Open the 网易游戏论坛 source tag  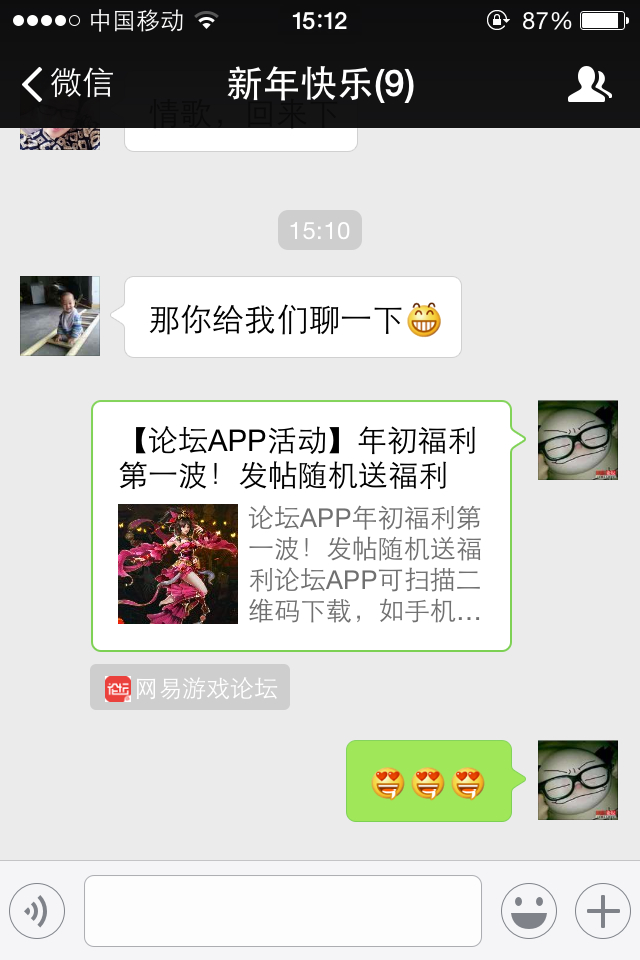(x=190, y=688)
